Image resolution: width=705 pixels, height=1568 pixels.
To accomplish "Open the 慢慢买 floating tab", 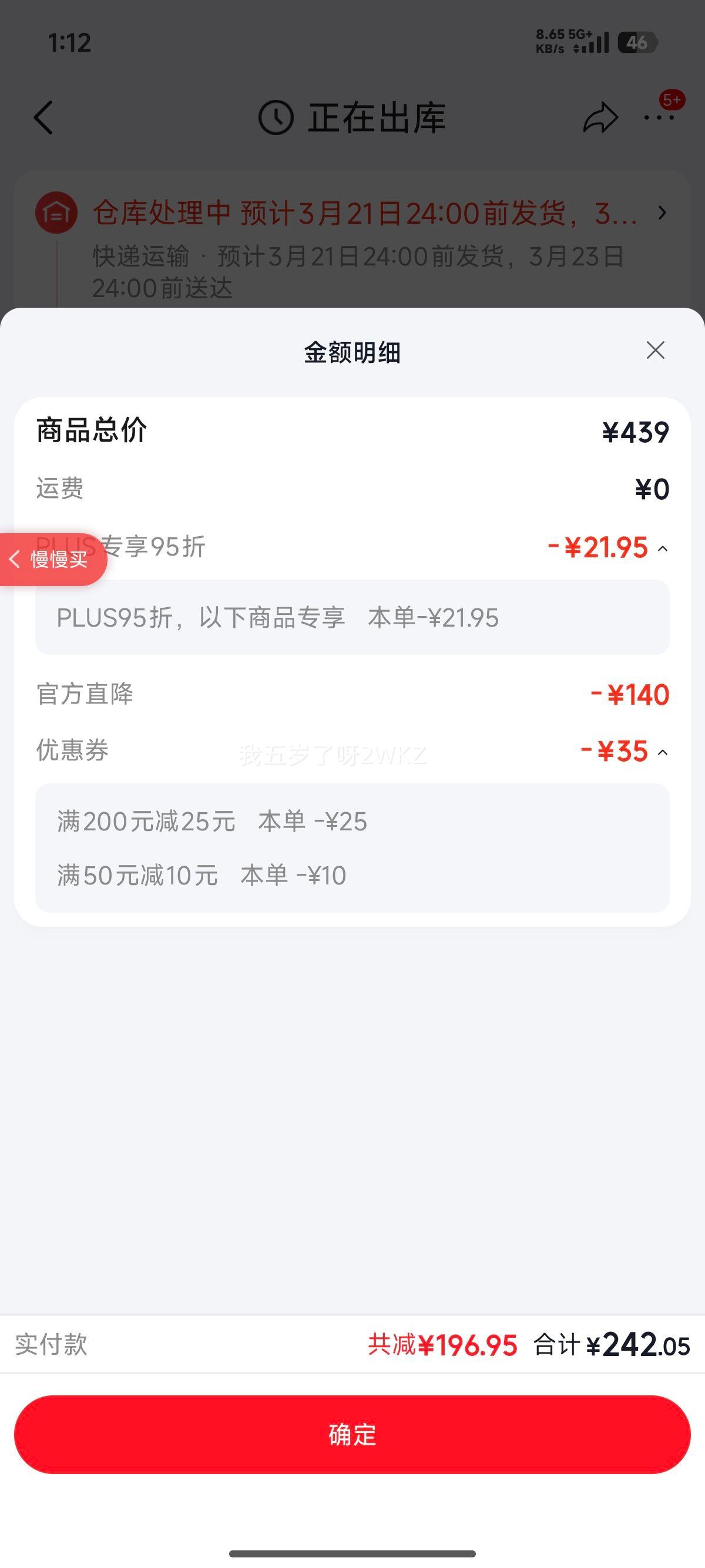I will coord(52,560).
